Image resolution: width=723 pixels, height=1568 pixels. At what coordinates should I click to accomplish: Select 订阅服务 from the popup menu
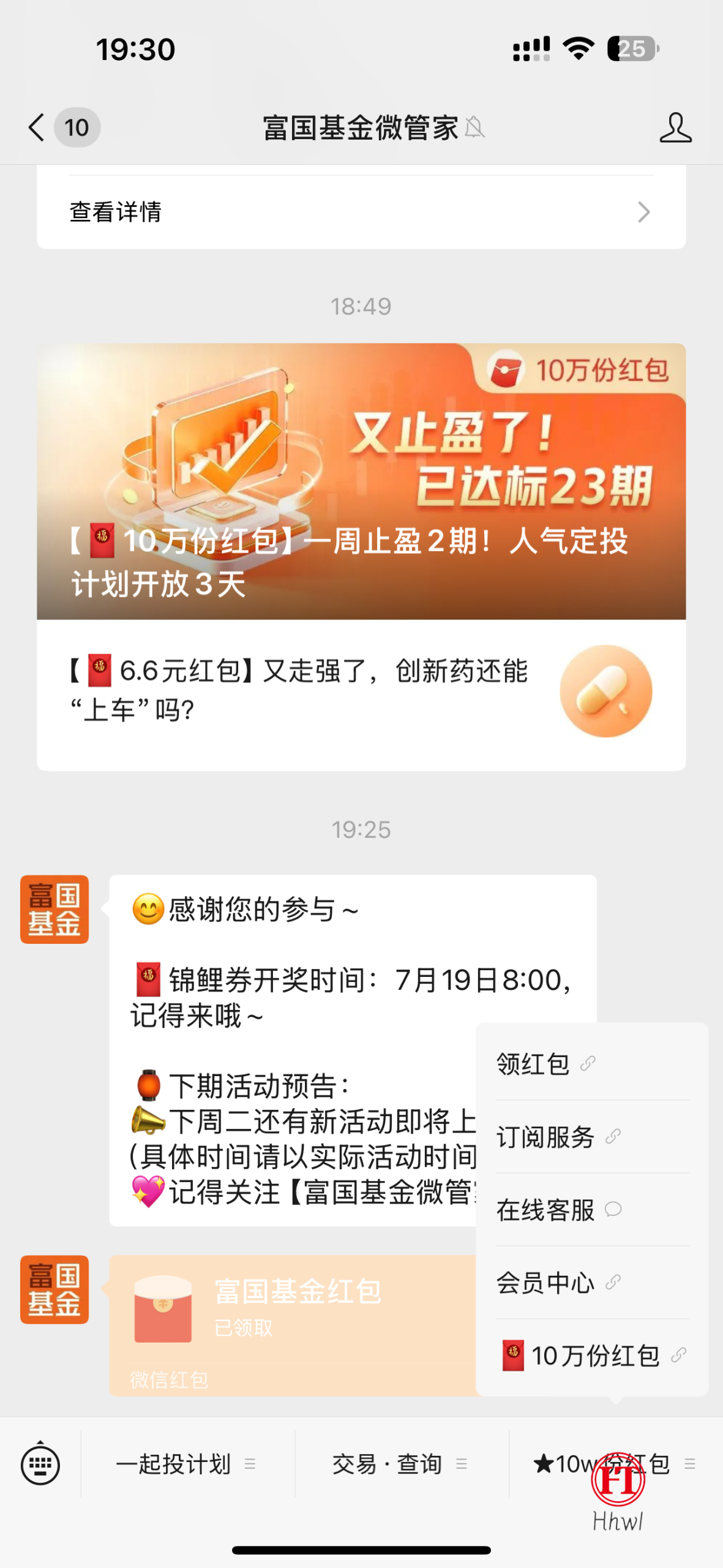click(545, 1136)
